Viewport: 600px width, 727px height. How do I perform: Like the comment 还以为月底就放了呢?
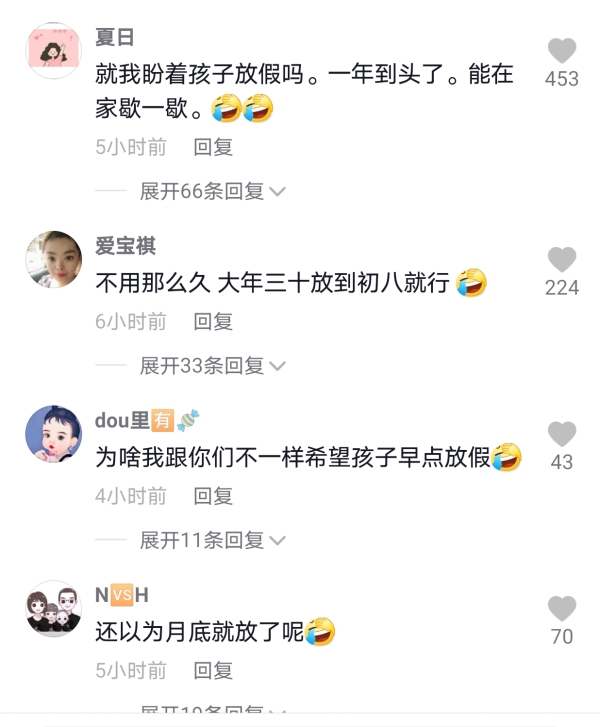click(562, 609)
